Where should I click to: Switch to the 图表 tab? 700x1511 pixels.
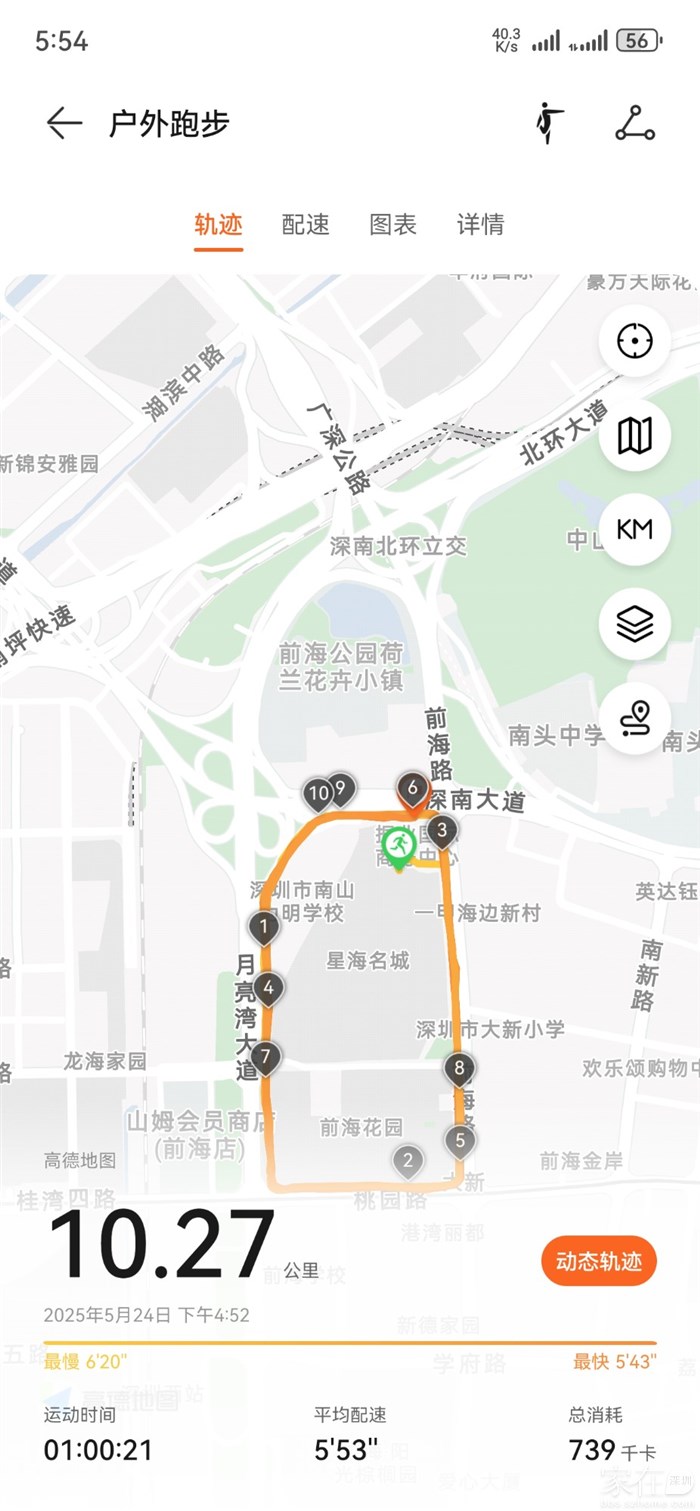393,225
